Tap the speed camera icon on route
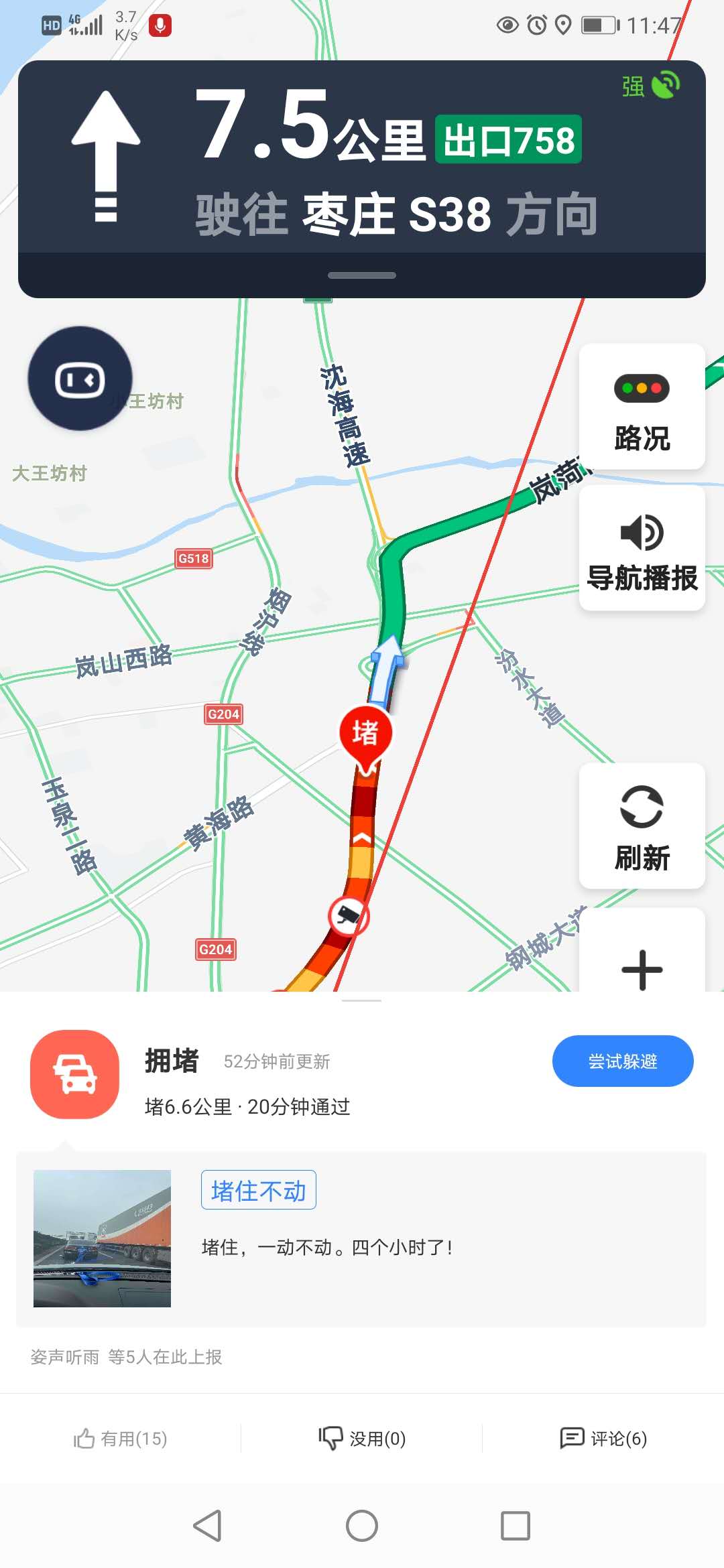 [x=347, y=915]
